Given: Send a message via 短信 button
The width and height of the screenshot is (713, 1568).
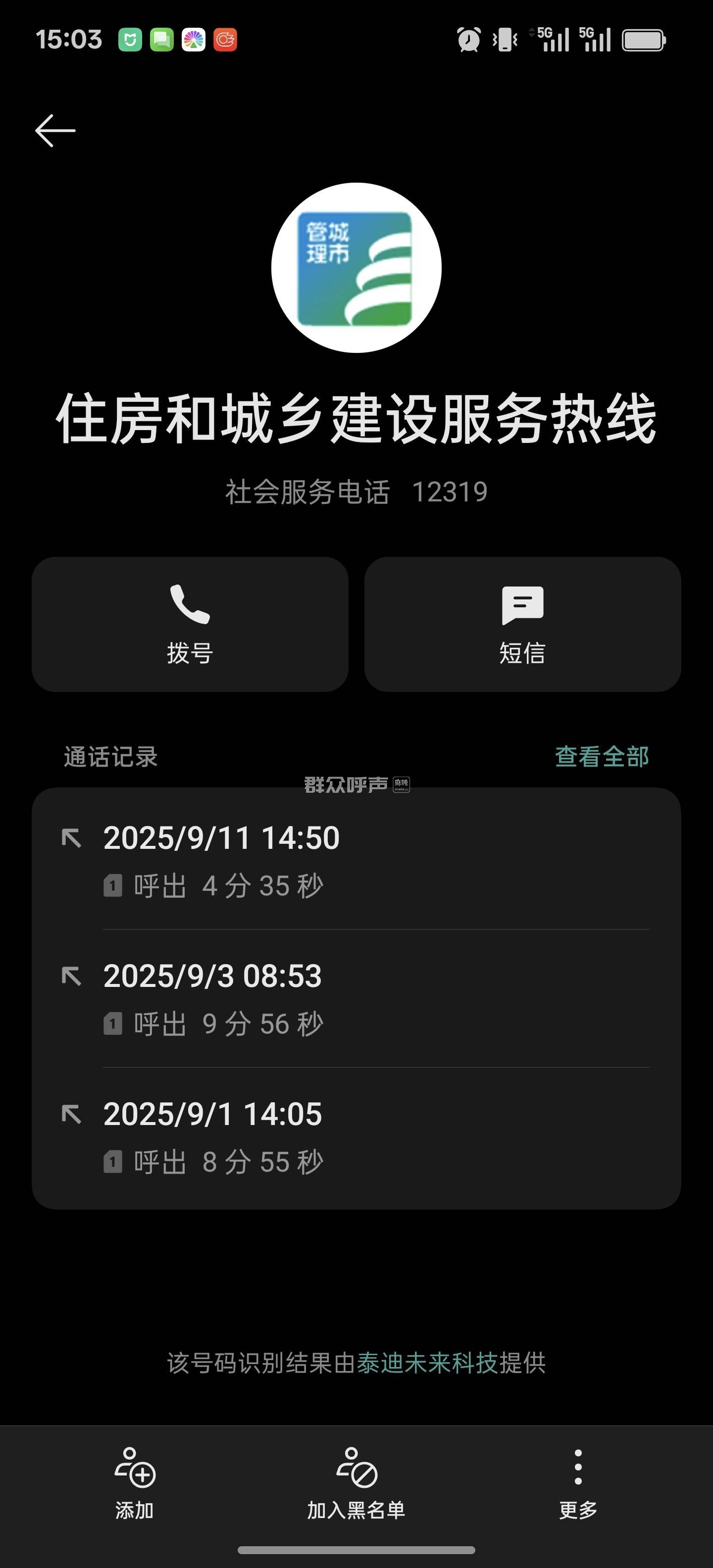Looking at the screenshot, I should (522, 624).
